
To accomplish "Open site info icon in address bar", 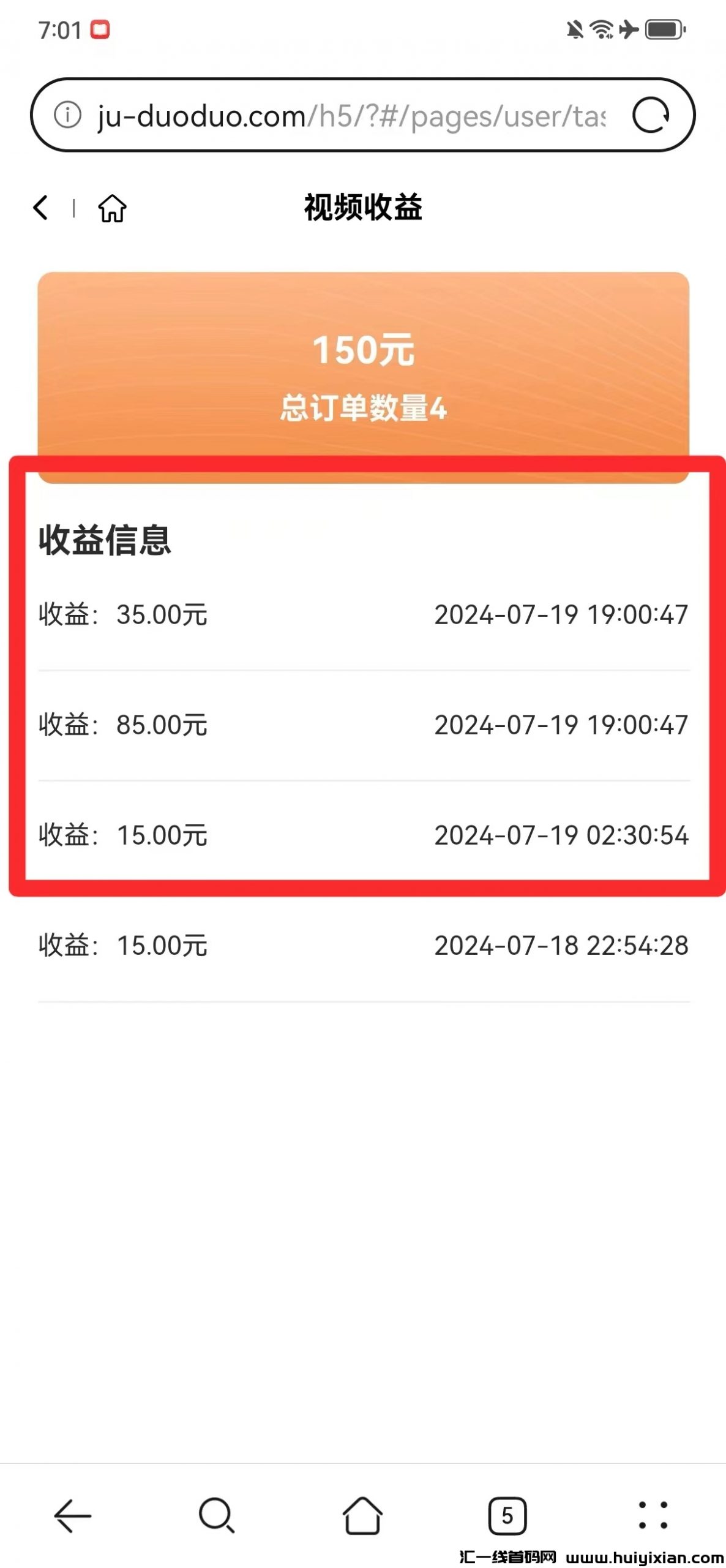I will [67, 115].
